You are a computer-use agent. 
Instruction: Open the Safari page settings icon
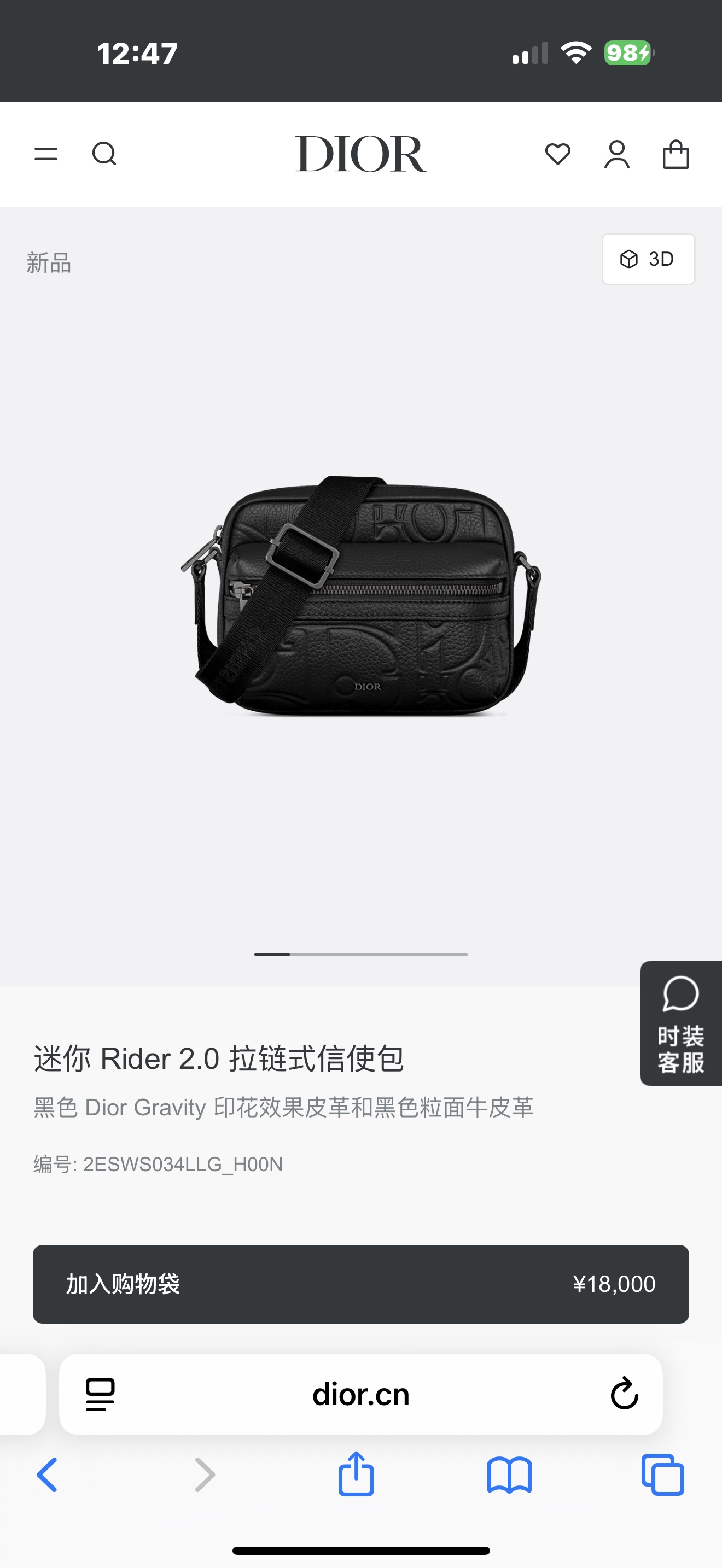point(101,1393)
